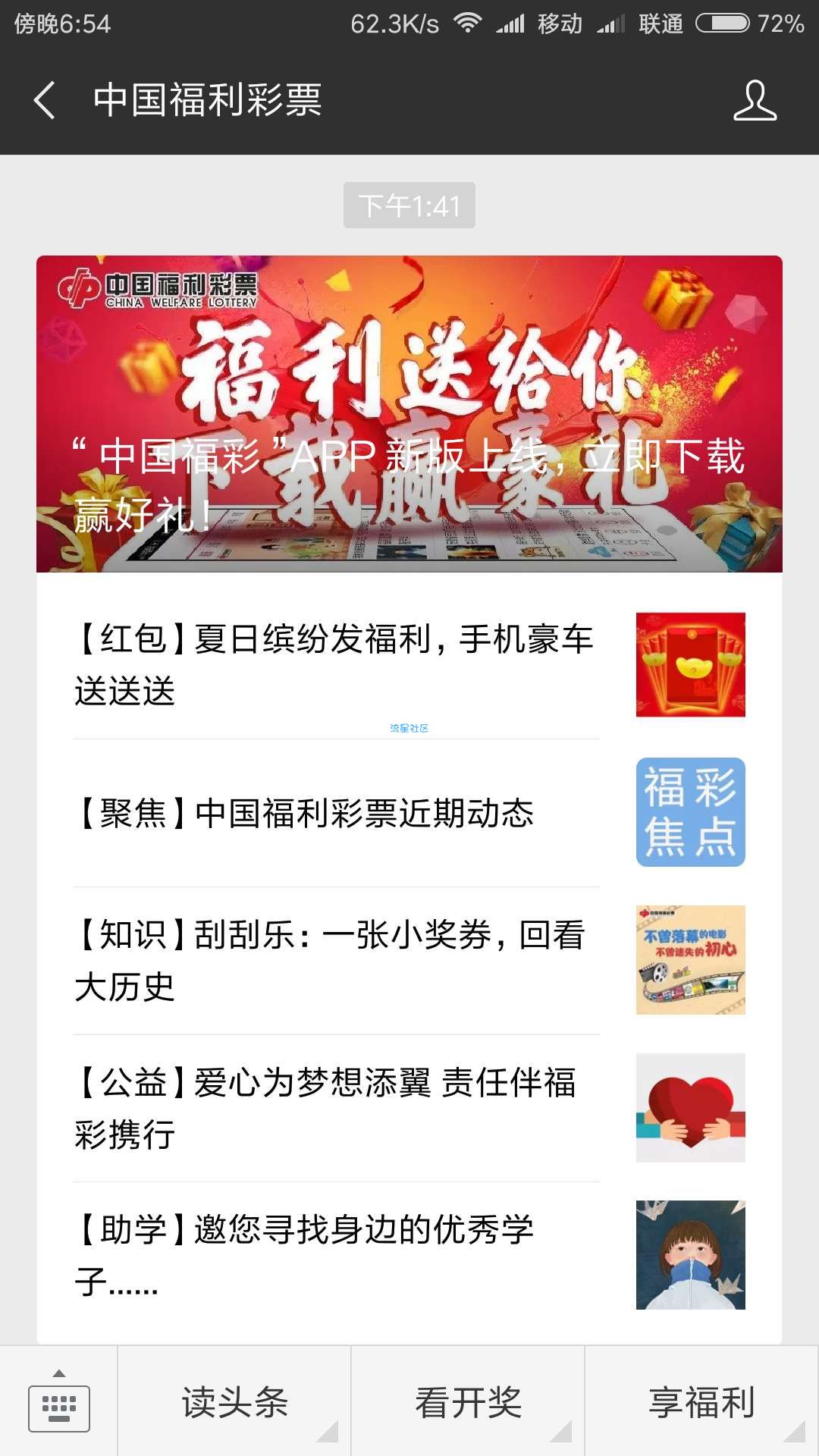Open the 中国福彩 APP 新版上线 banner article
This screenshot has height=1456, width=819.
409,414
